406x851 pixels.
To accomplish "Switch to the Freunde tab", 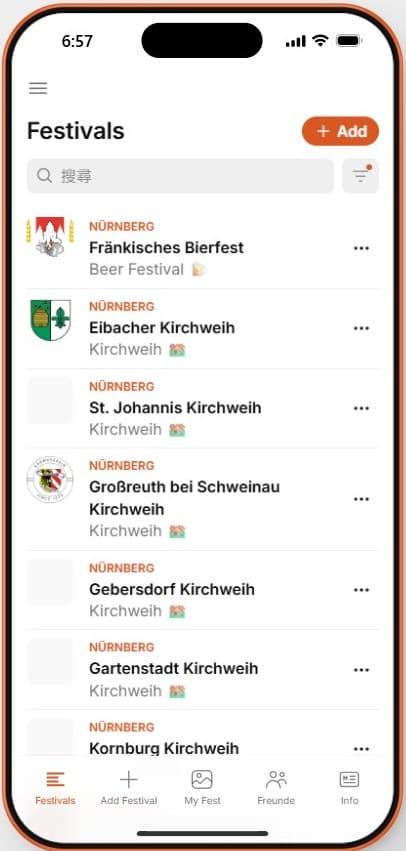I will tap(276, 788).
